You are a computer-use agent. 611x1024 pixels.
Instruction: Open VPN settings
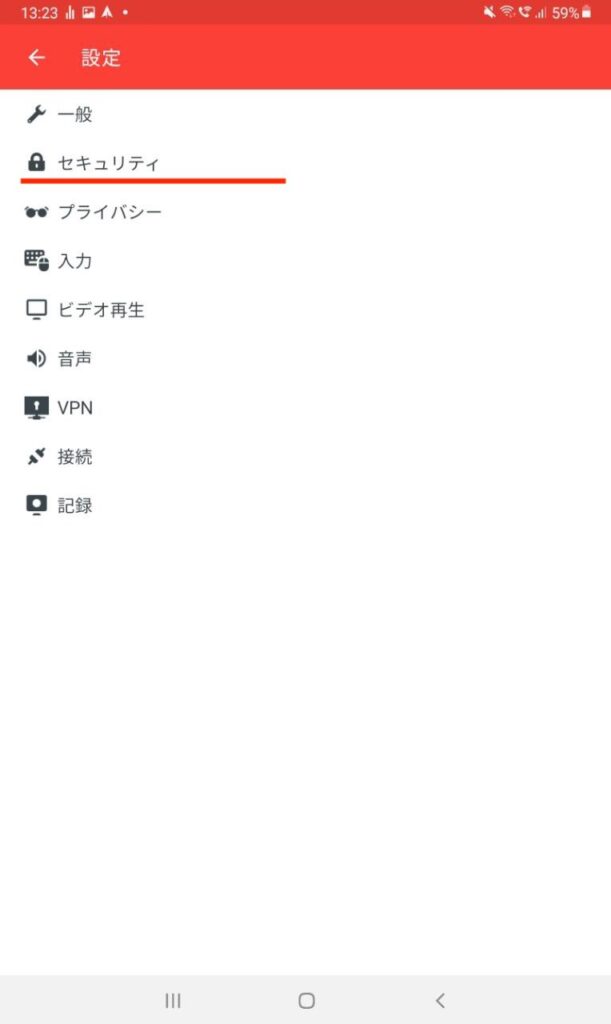(x=75, y=407)
